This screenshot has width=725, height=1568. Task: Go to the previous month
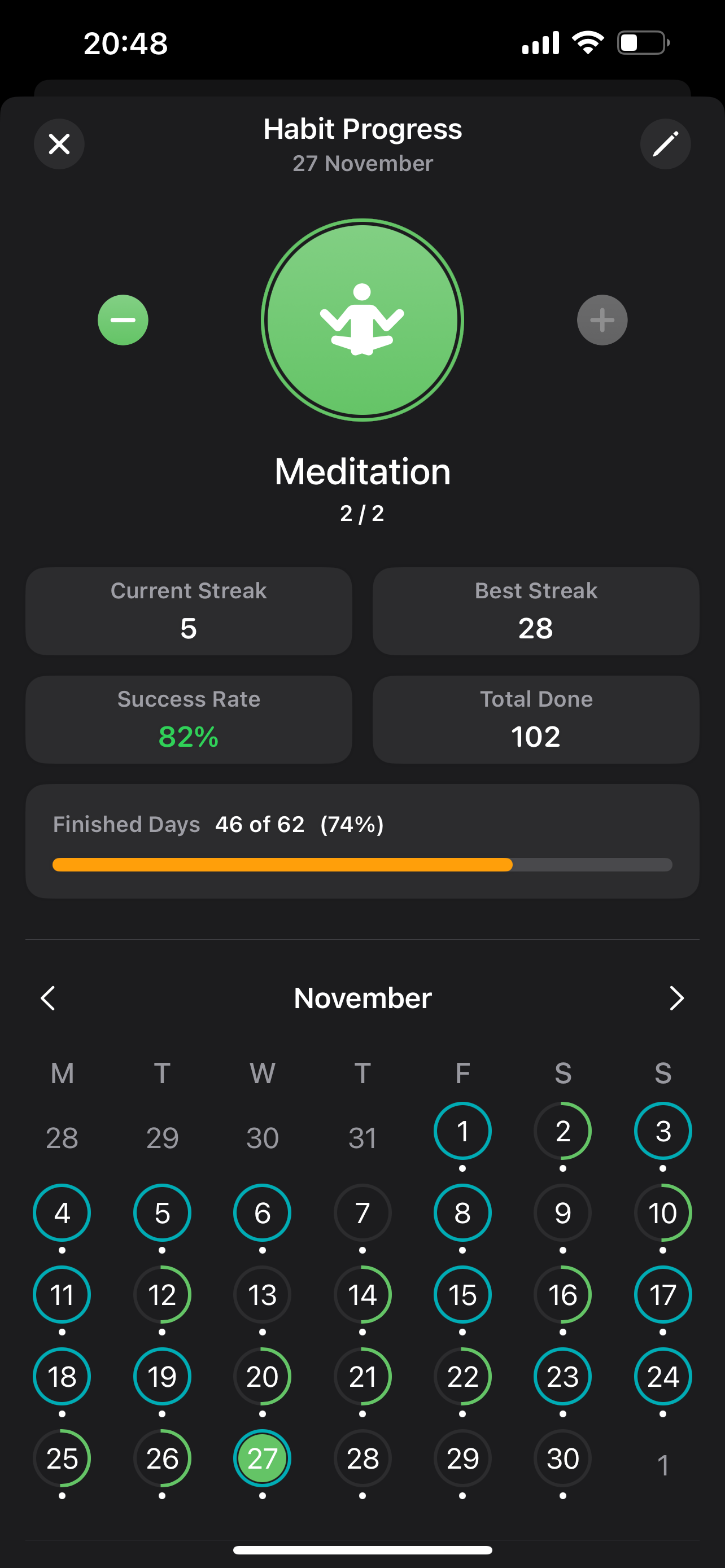tap(48, 998)
